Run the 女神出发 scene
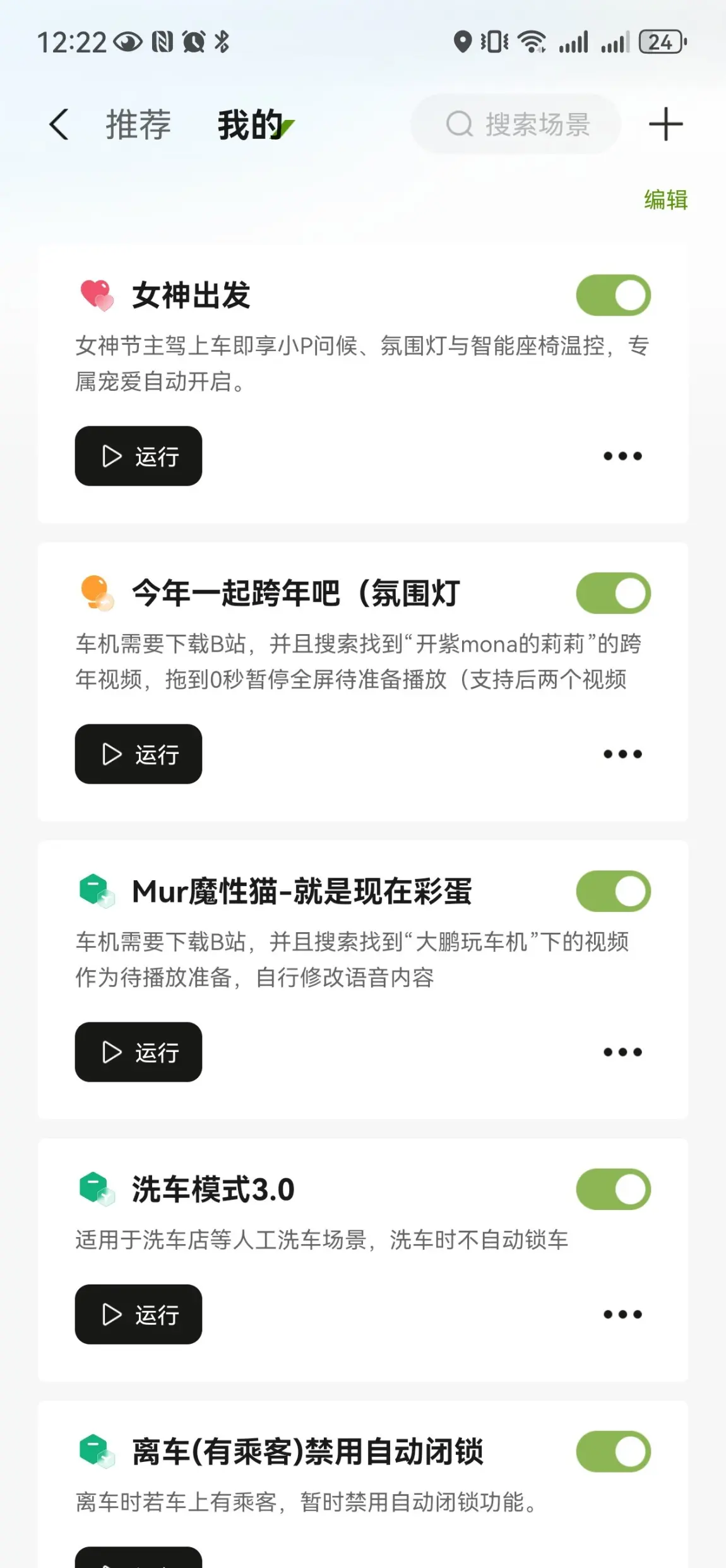This screenshot has height=1568, width=726. pos(138,456)
